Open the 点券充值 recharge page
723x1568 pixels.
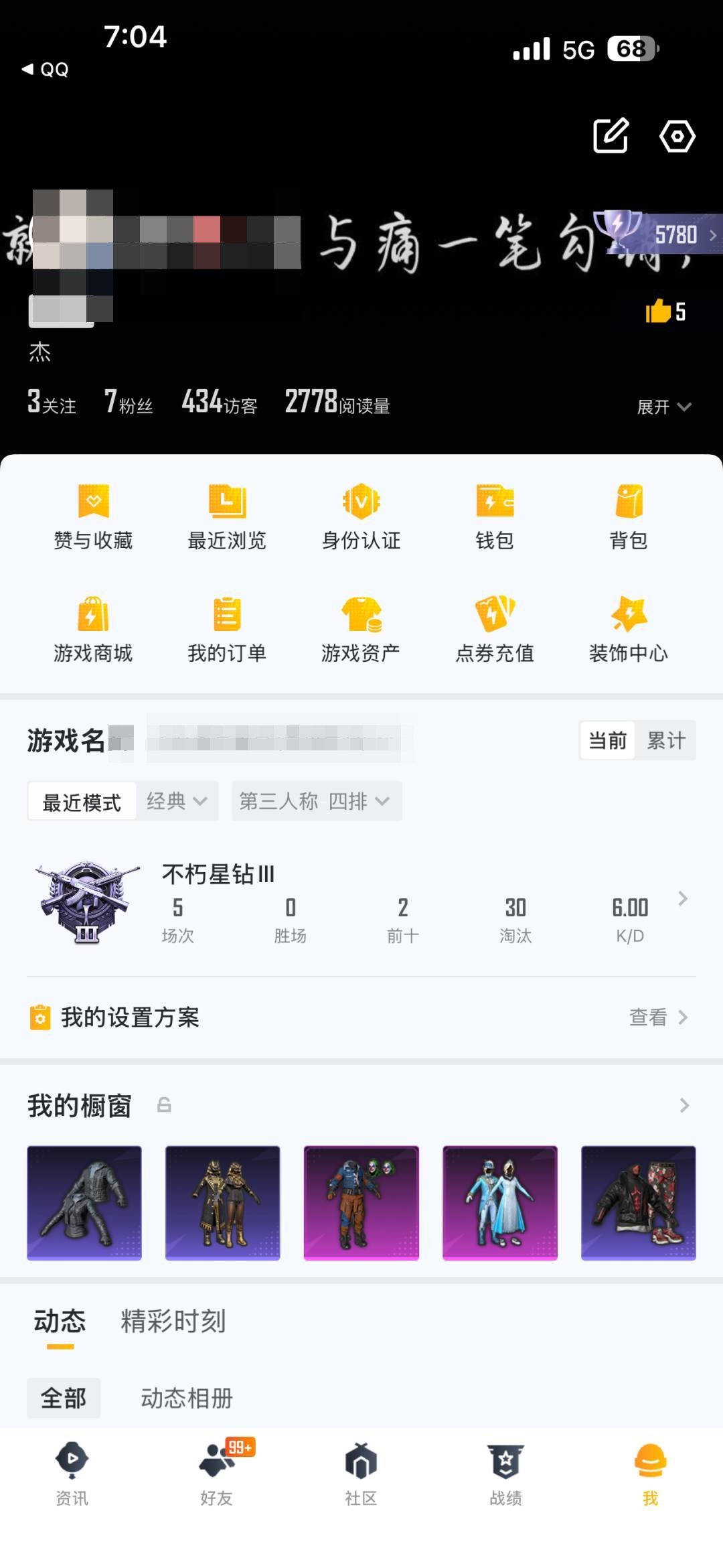coord(495,628)
